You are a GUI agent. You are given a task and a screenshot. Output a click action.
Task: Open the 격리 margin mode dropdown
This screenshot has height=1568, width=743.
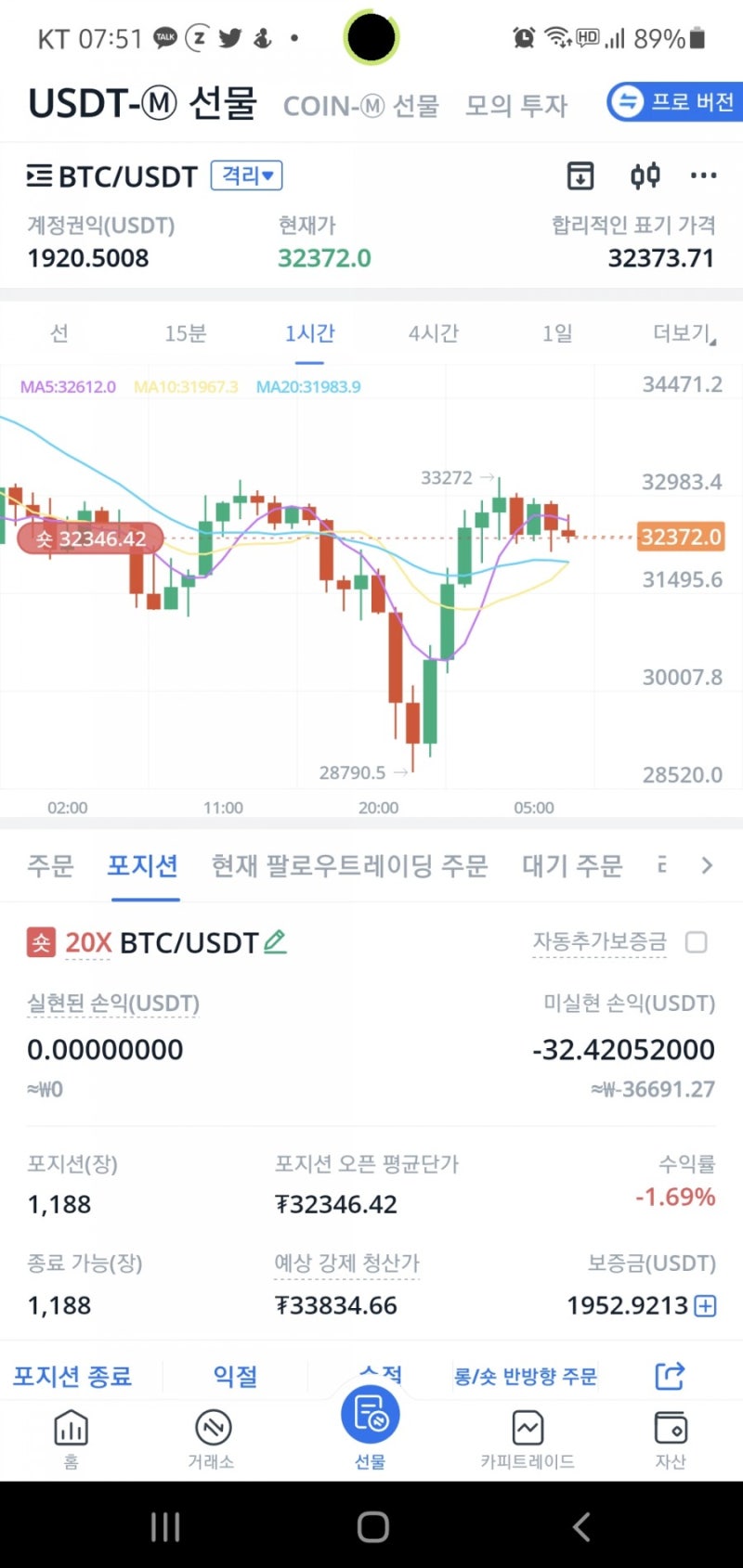point(245,175)
